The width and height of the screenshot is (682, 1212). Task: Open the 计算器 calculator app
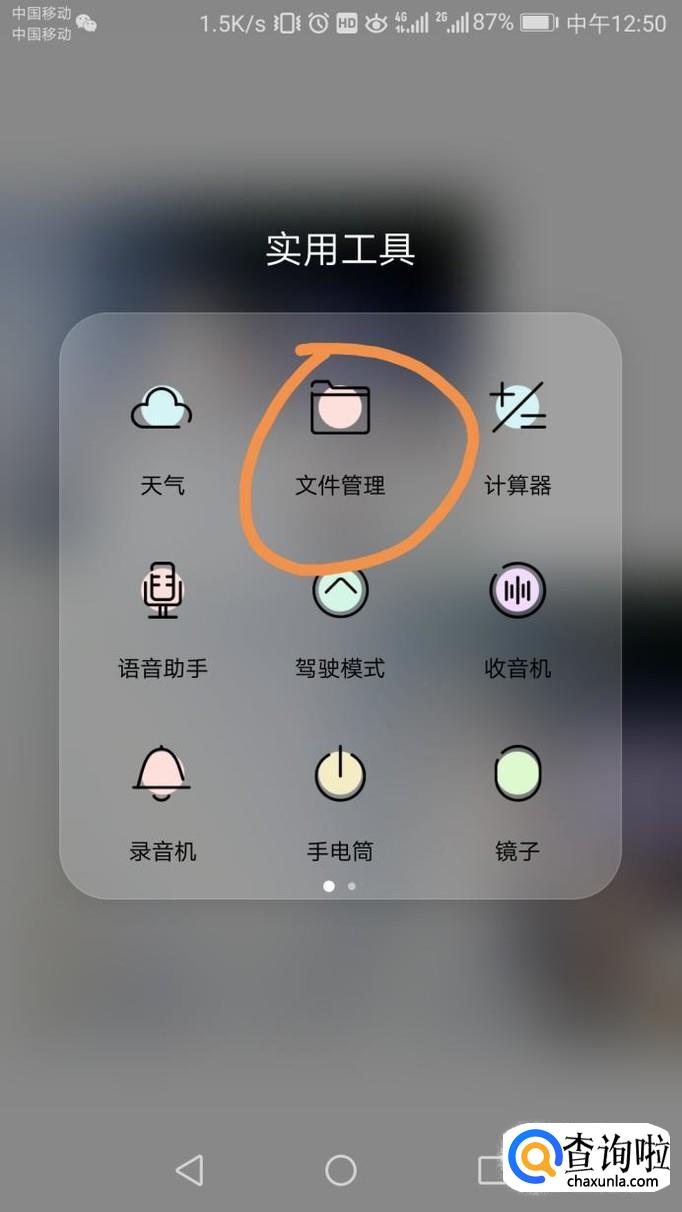point(517,410)
